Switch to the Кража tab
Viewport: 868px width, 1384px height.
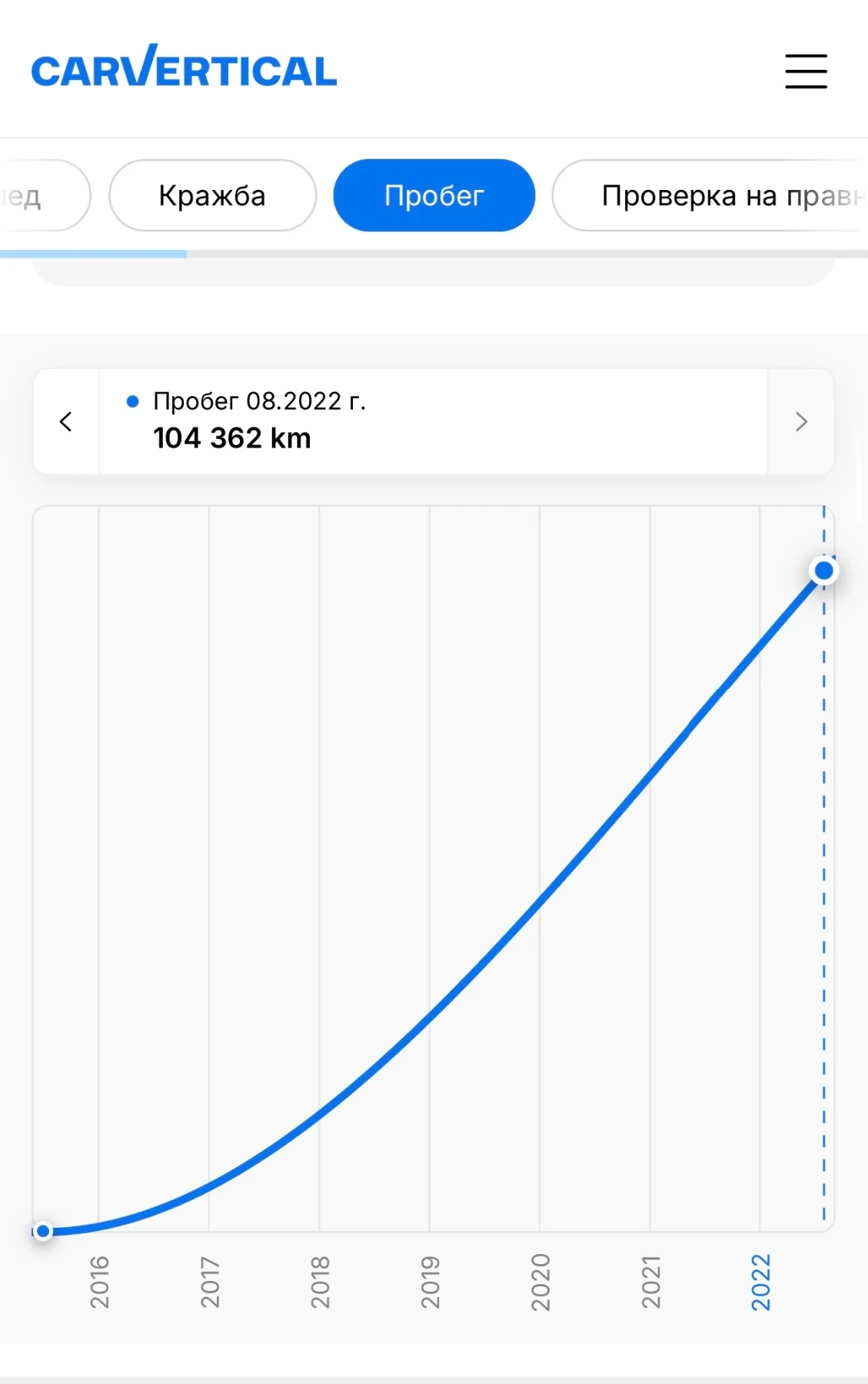pos(212,195)
